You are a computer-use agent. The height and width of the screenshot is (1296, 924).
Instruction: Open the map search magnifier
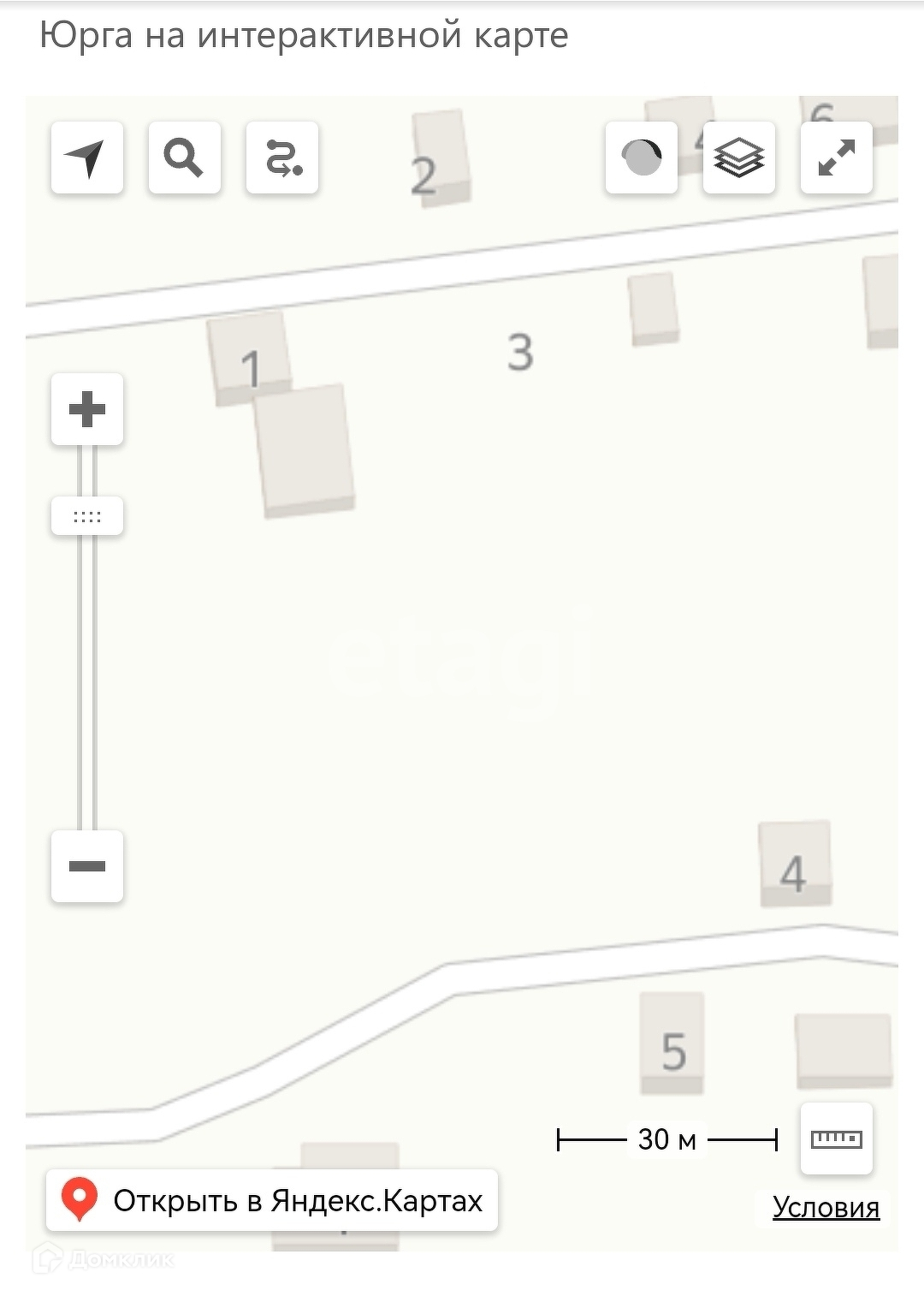(x=185, y=158)
